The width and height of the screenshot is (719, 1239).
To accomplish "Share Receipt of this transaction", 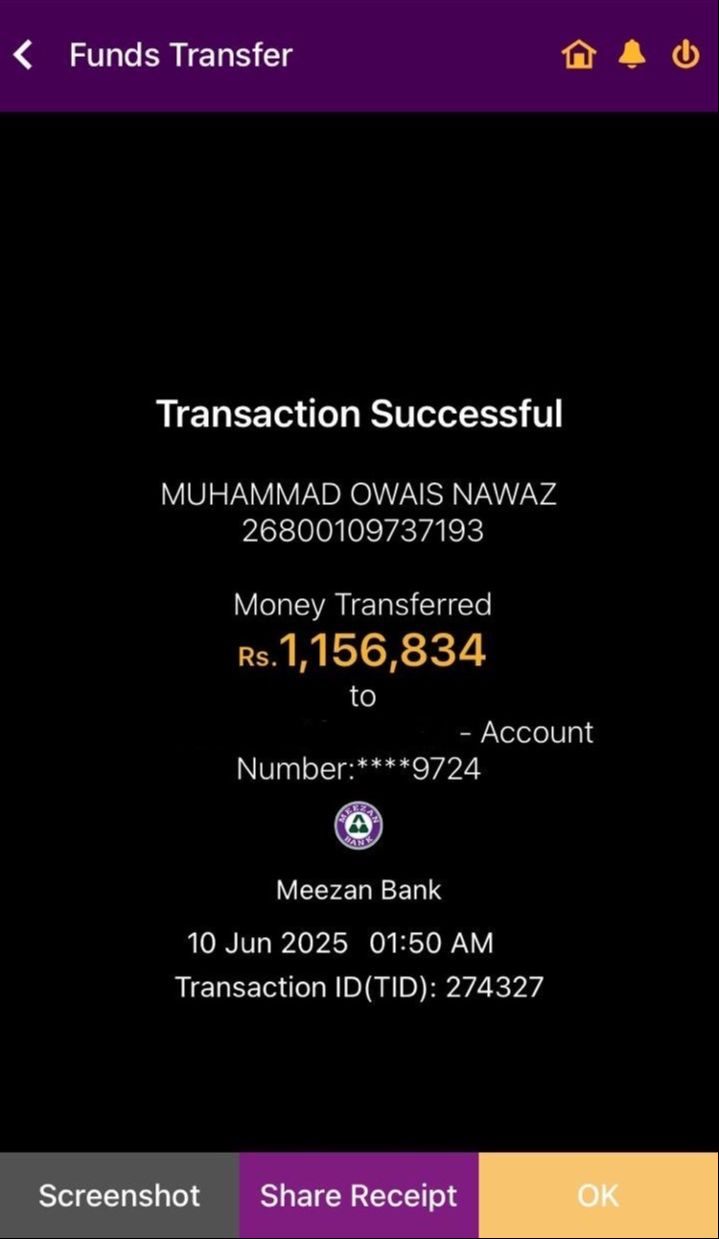I will [359, 1195].
